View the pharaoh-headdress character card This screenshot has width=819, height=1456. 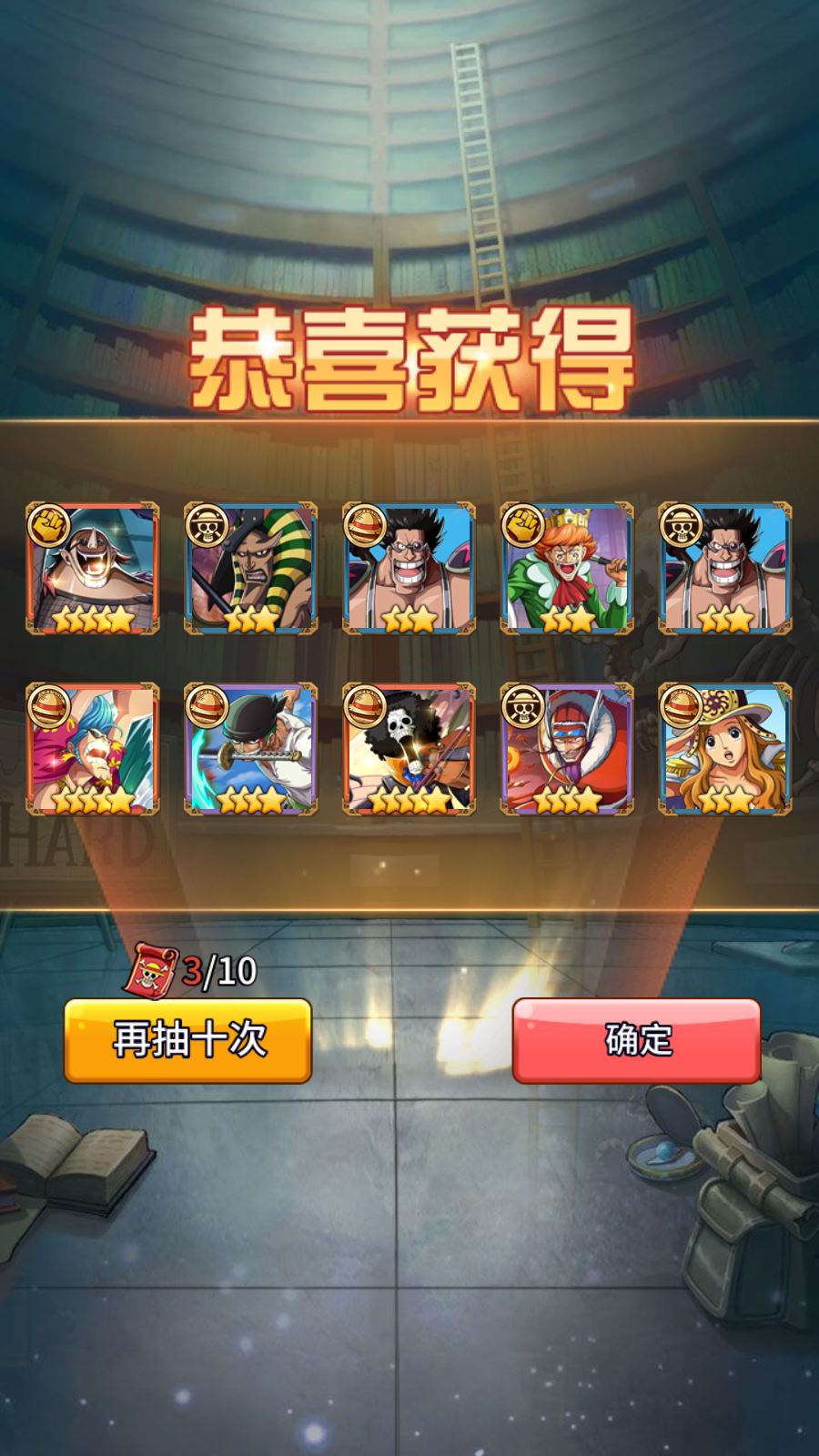point(251,568)
